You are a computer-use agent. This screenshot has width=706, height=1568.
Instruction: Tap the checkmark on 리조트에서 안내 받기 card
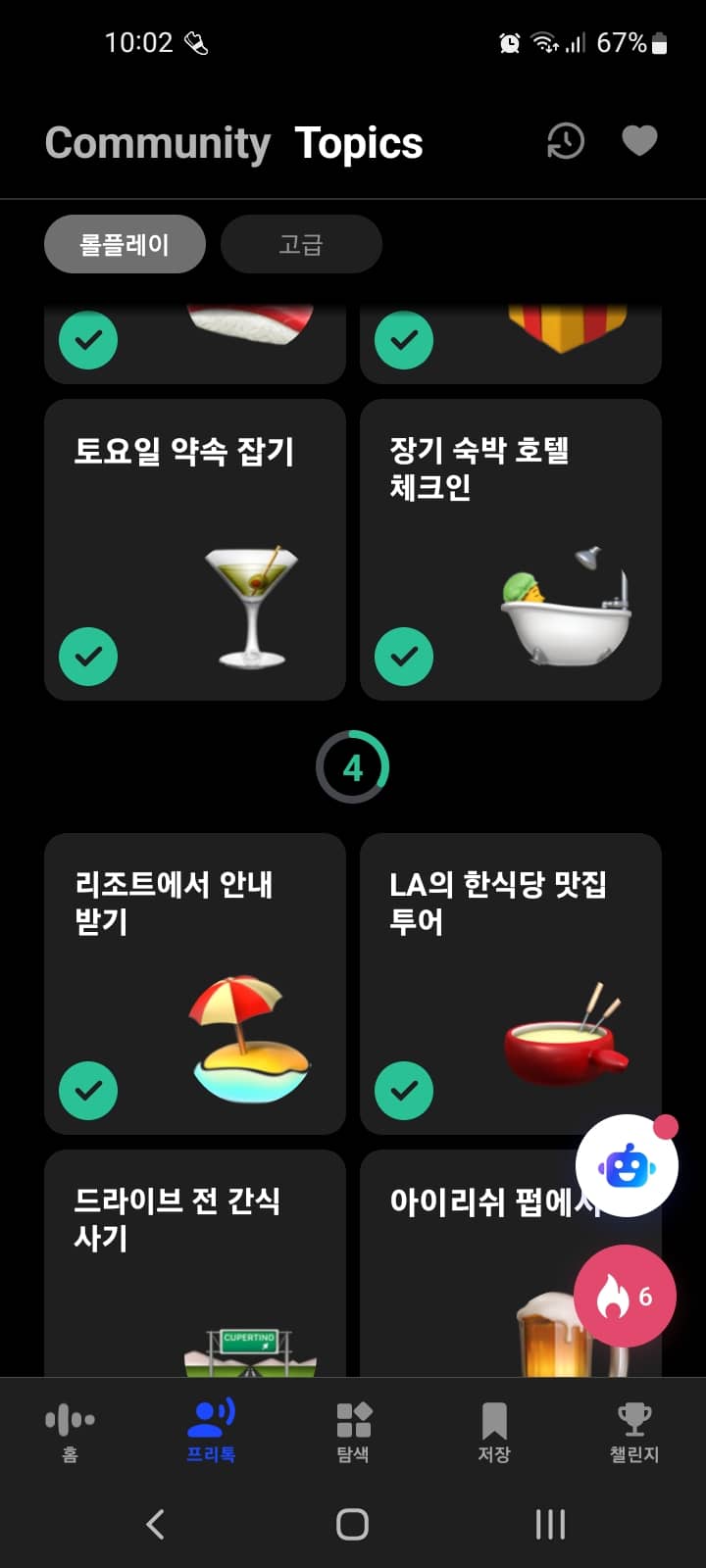[88, 1090]
